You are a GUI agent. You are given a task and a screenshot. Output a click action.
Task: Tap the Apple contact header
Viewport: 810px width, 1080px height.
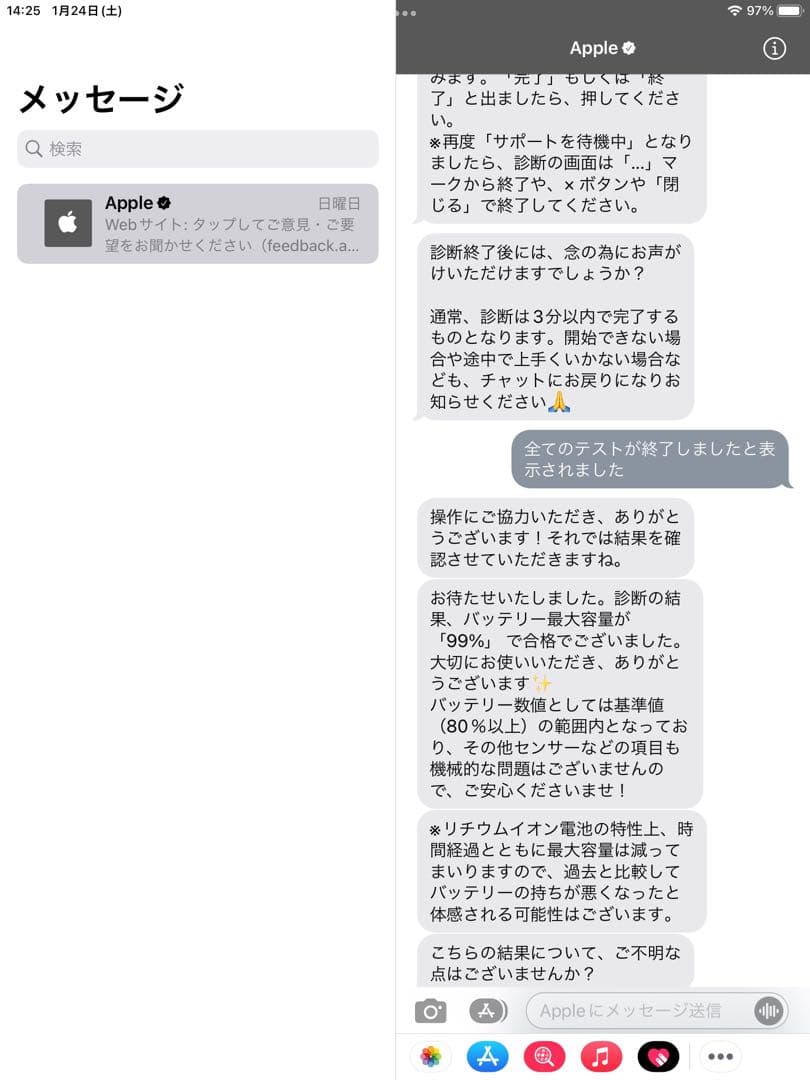pos(602,48)
